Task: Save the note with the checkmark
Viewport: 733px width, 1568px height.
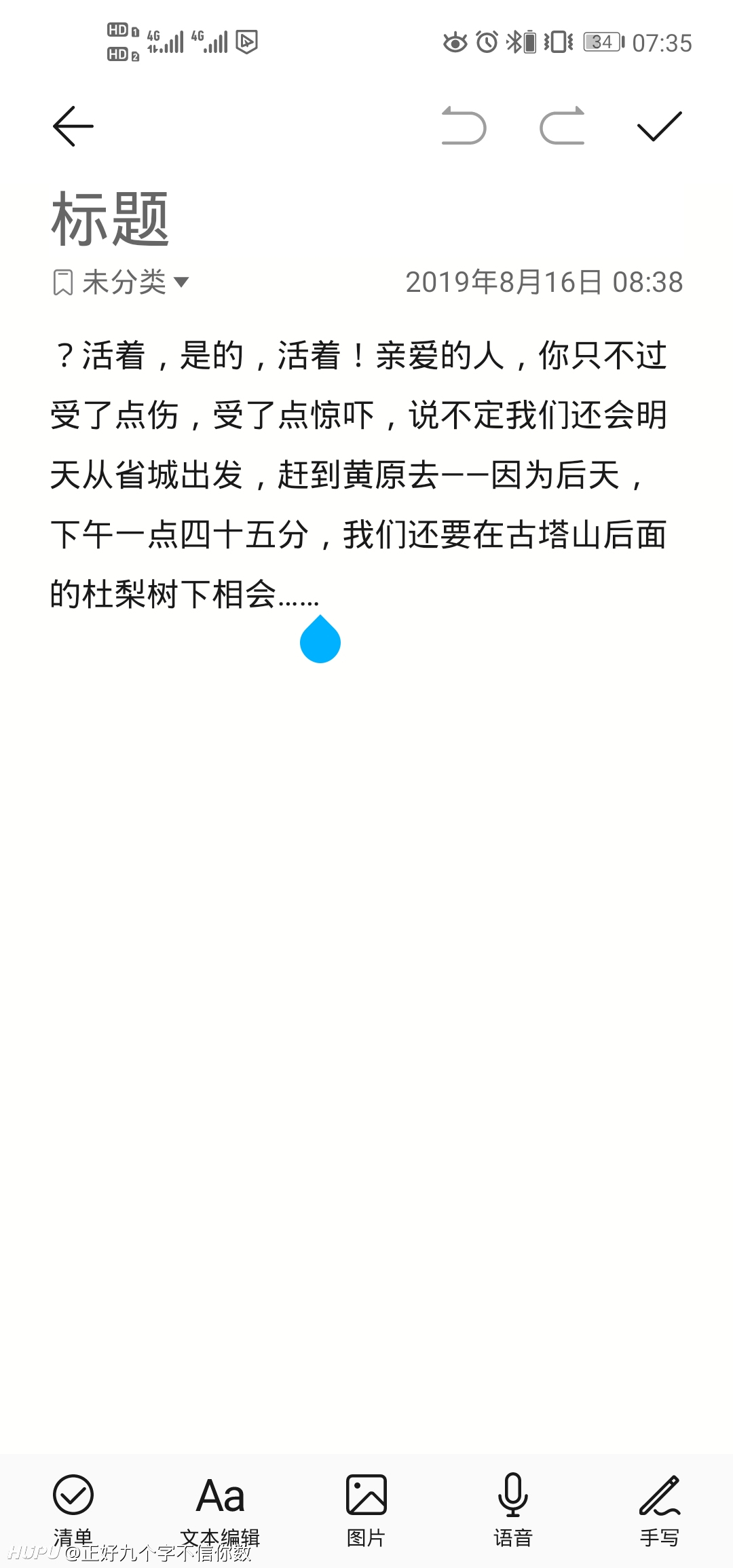Action: coord(659,126)
